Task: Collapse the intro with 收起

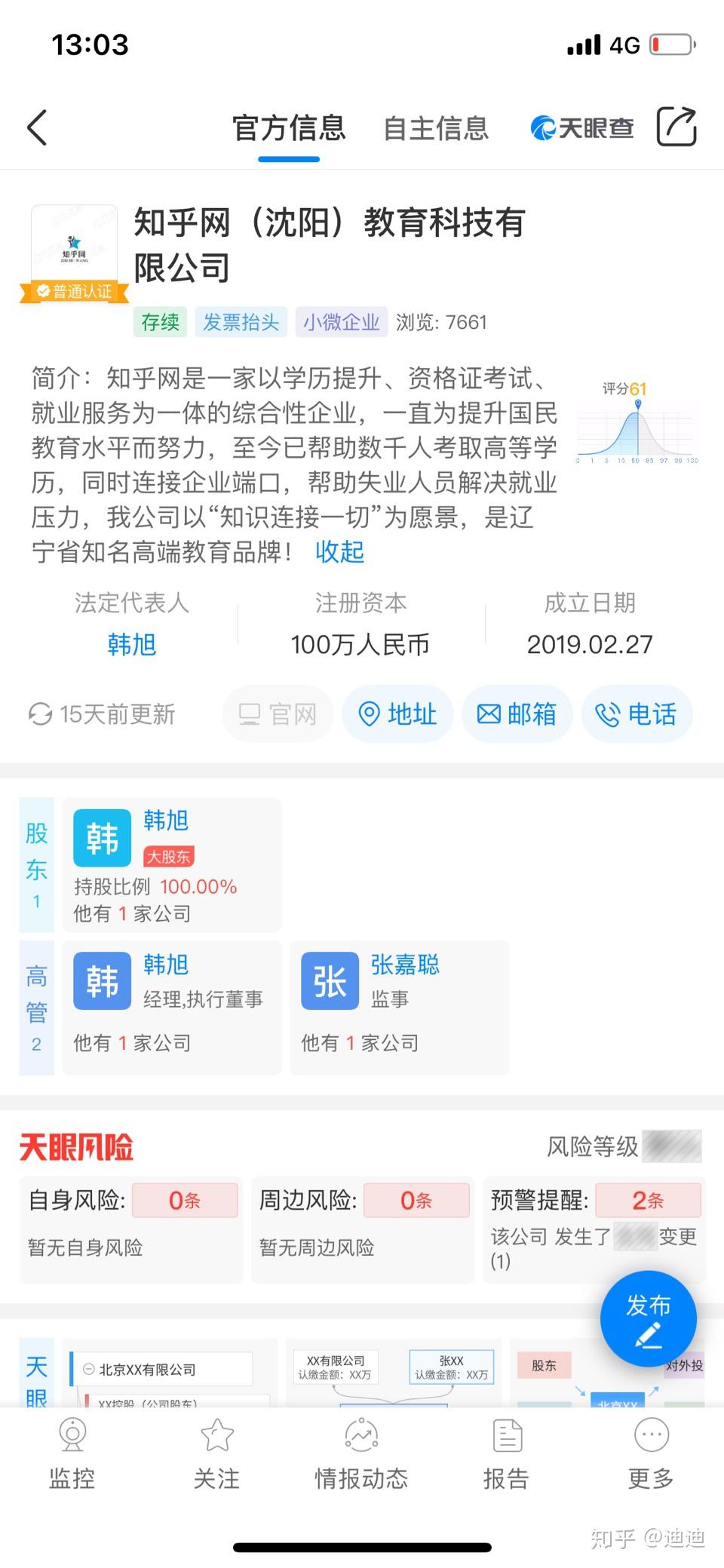Action: [339, 551]
